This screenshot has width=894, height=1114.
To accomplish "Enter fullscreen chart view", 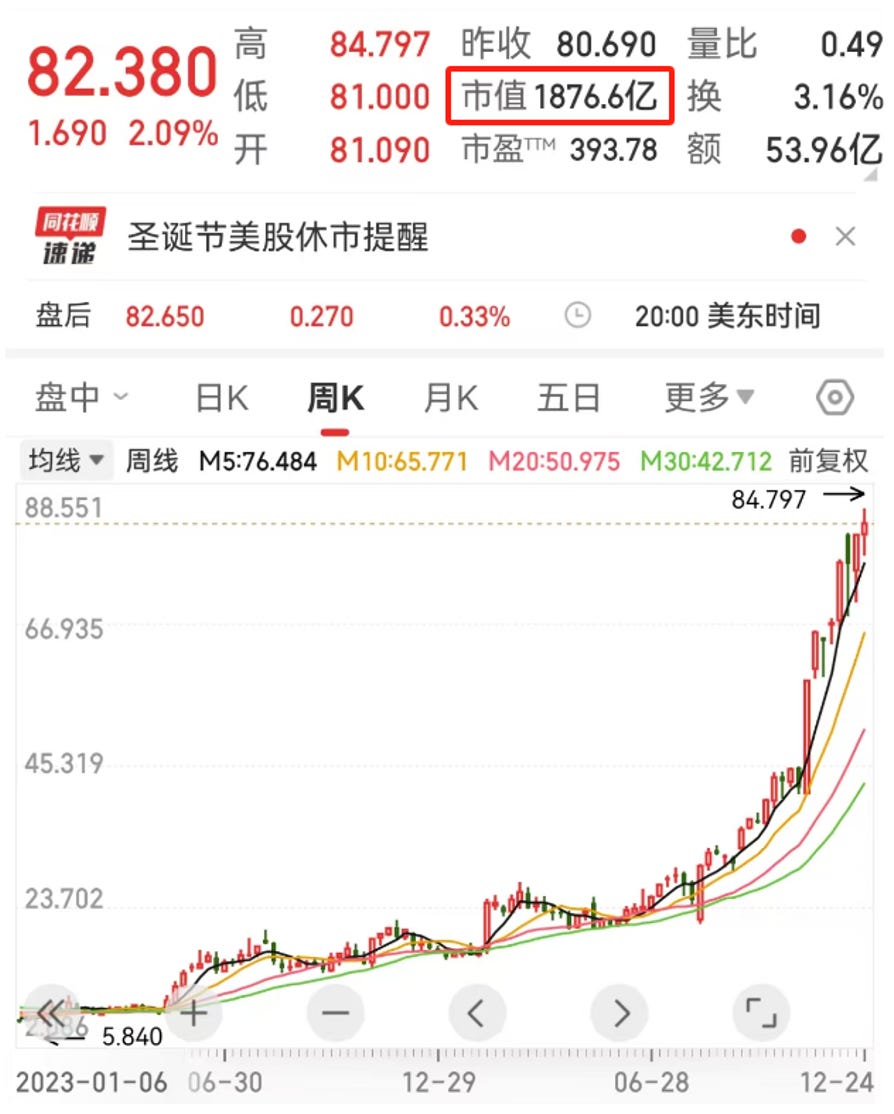I will coord(761,1013).
